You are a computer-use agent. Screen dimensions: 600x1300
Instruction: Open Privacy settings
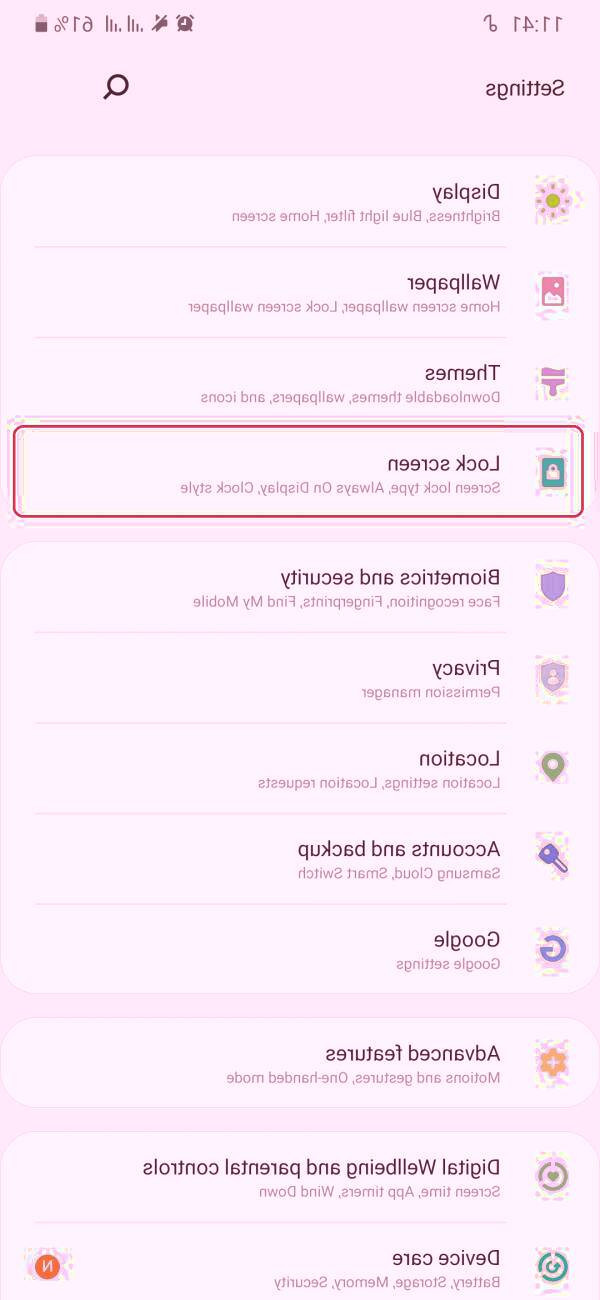[300, 677]
